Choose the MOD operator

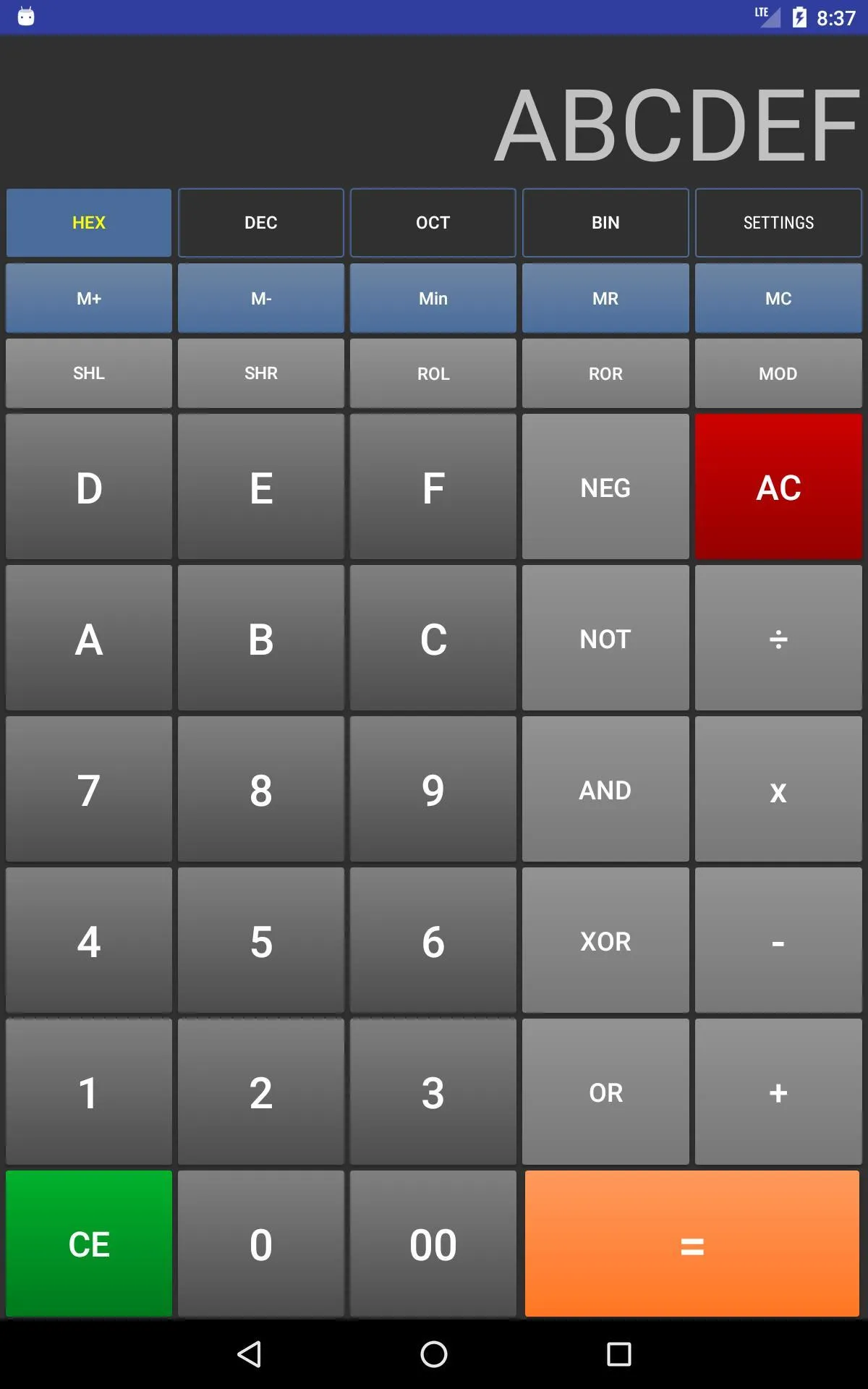(778, 373)
